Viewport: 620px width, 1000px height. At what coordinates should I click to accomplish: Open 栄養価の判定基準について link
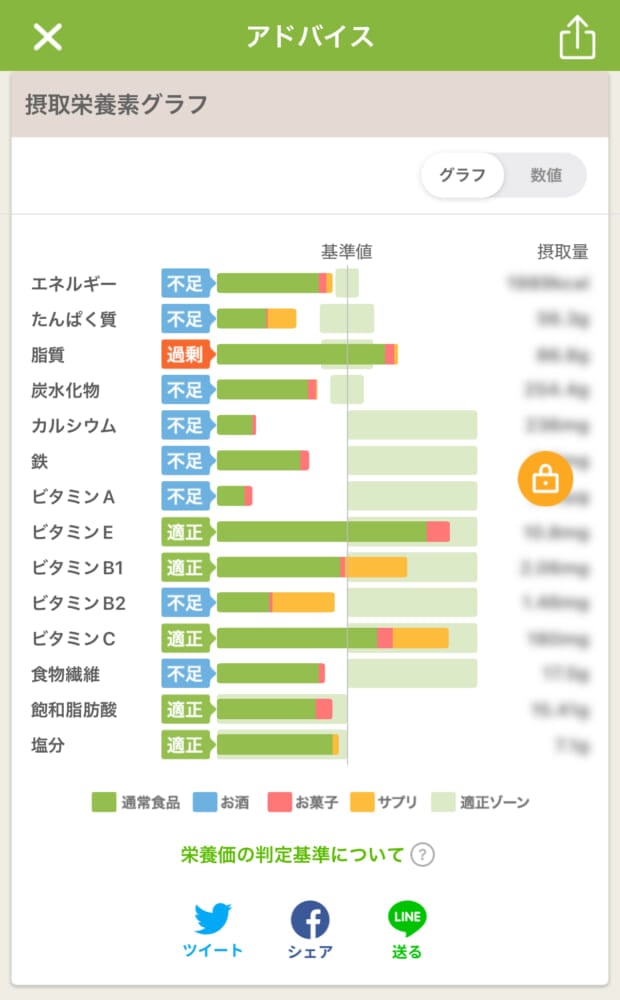click(292, 855)
